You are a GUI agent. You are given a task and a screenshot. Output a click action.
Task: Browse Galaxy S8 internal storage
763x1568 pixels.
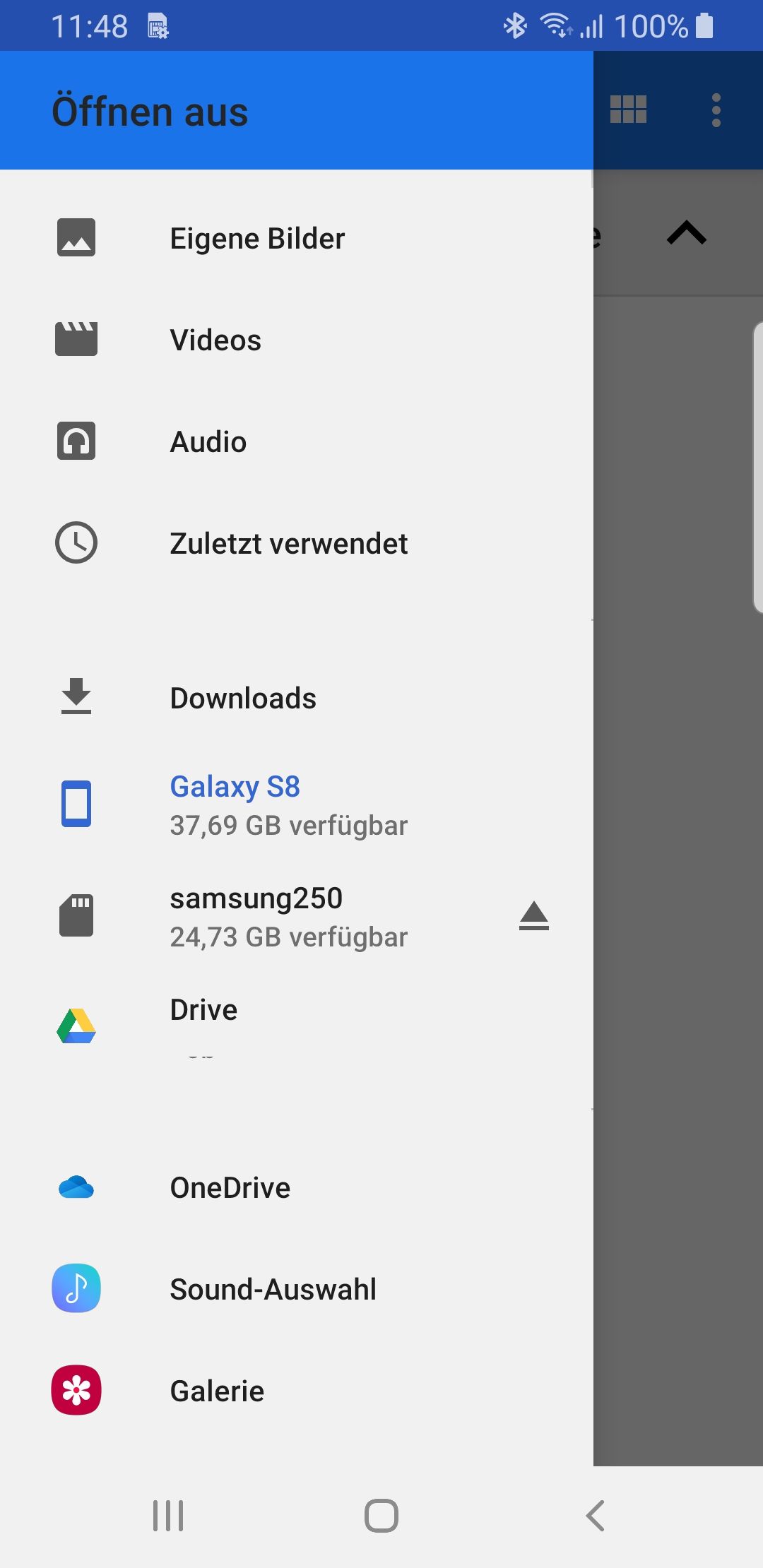point(288,805)
